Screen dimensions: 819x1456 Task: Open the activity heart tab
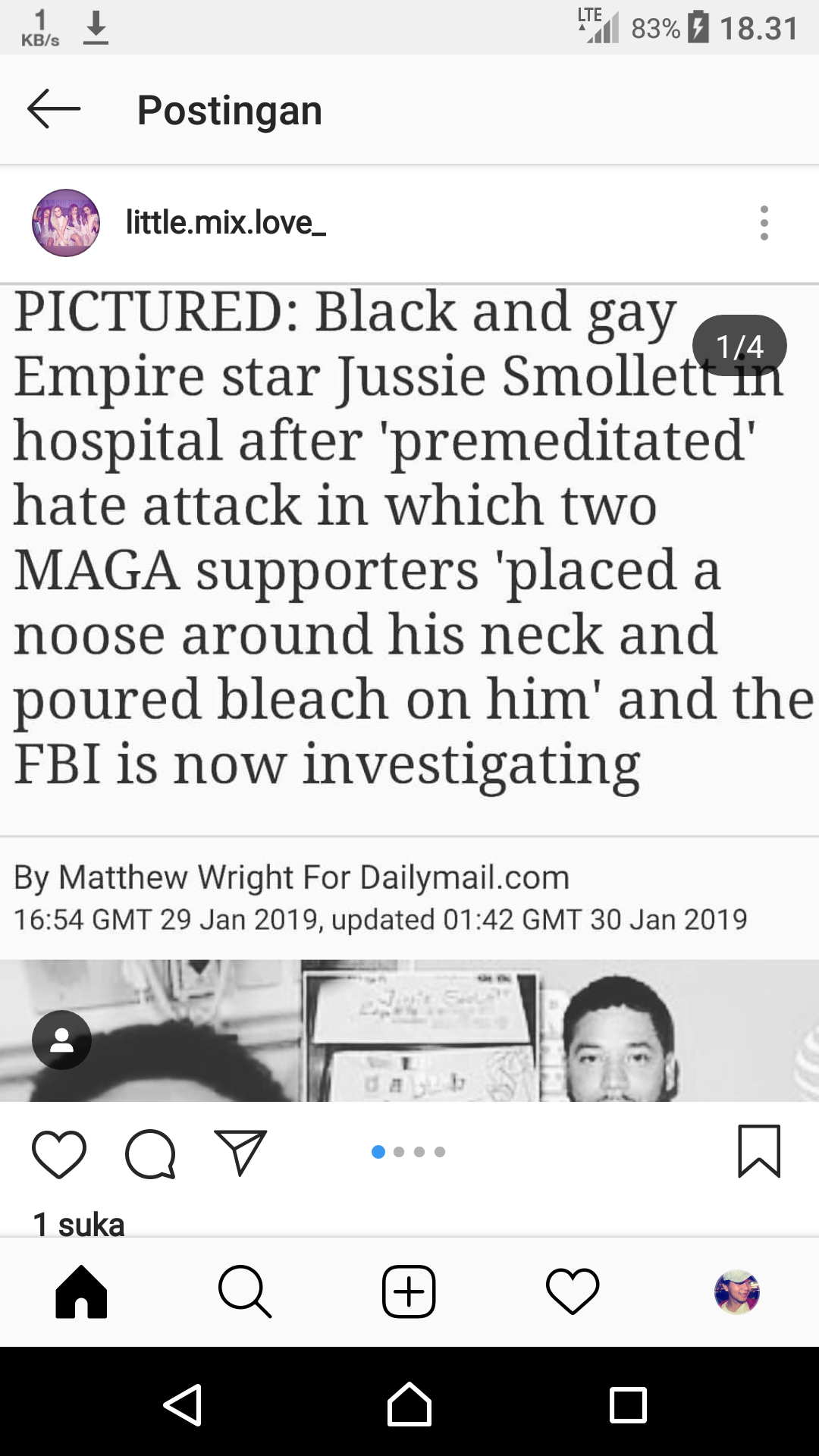pyautogui.click(x=573, y=1291)
